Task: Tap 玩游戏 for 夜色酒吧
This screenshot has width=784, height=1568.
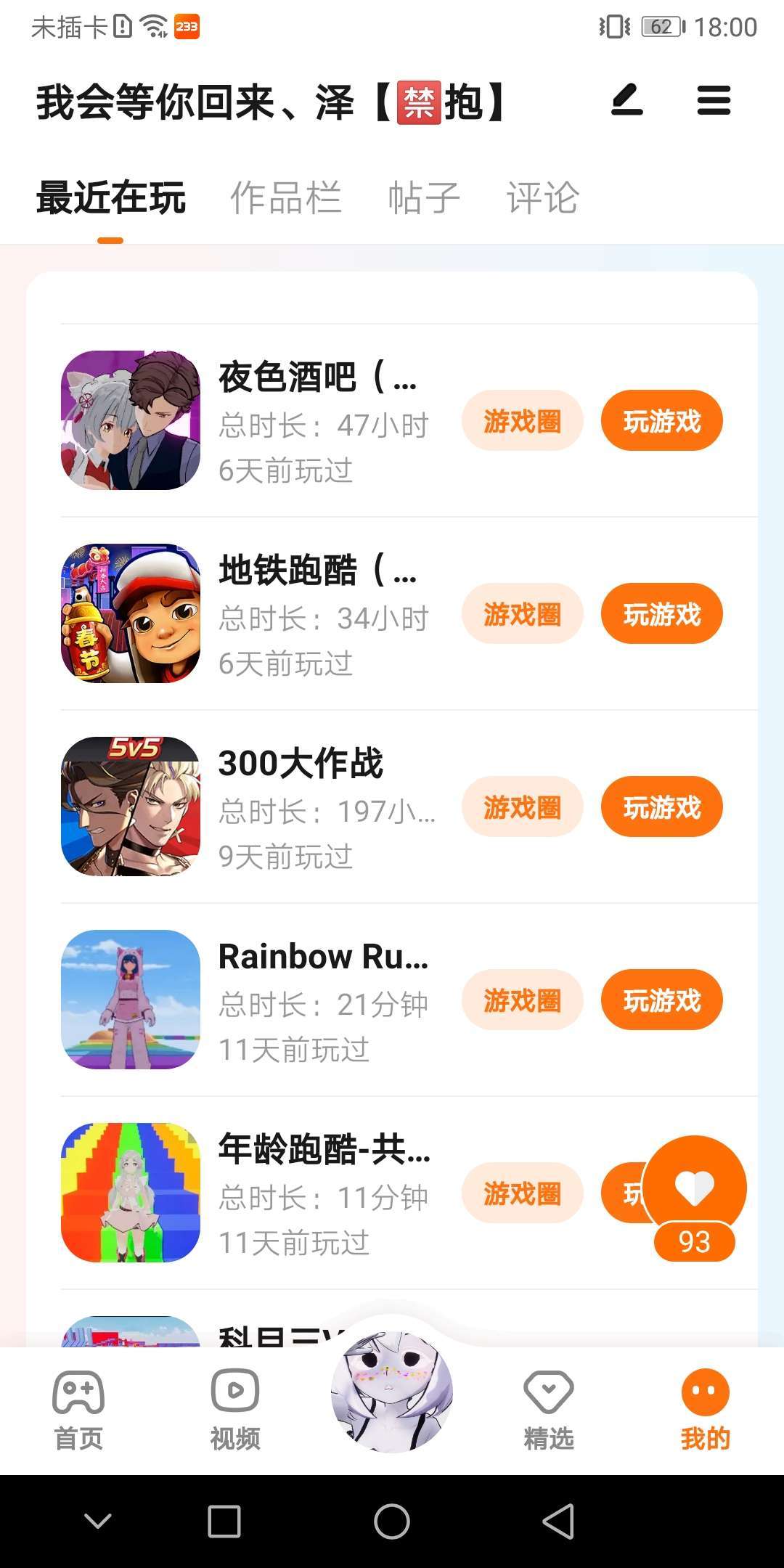Action: (x=661, y=421)
